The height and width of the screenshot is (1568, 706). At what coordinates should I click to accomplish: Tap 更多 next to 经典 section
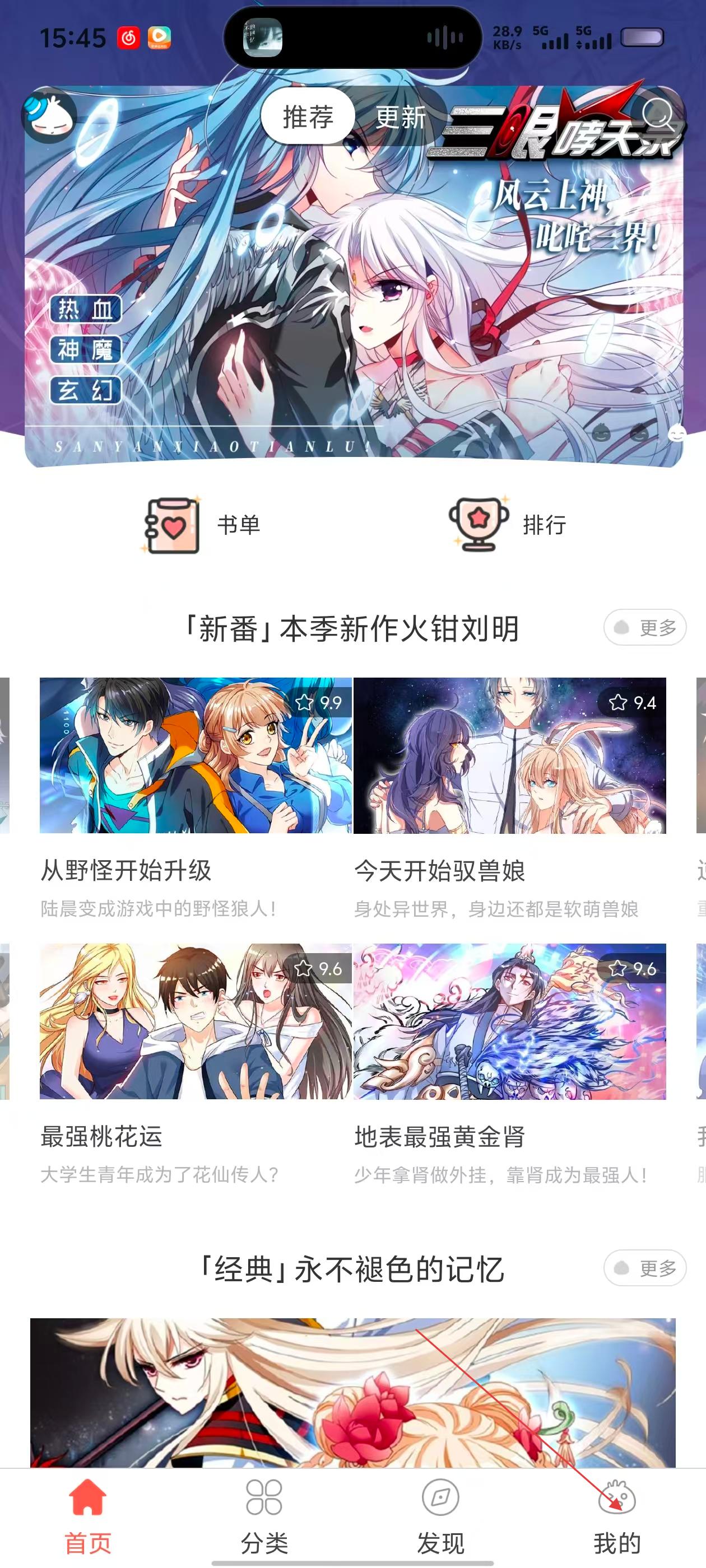coord(644,1268)
